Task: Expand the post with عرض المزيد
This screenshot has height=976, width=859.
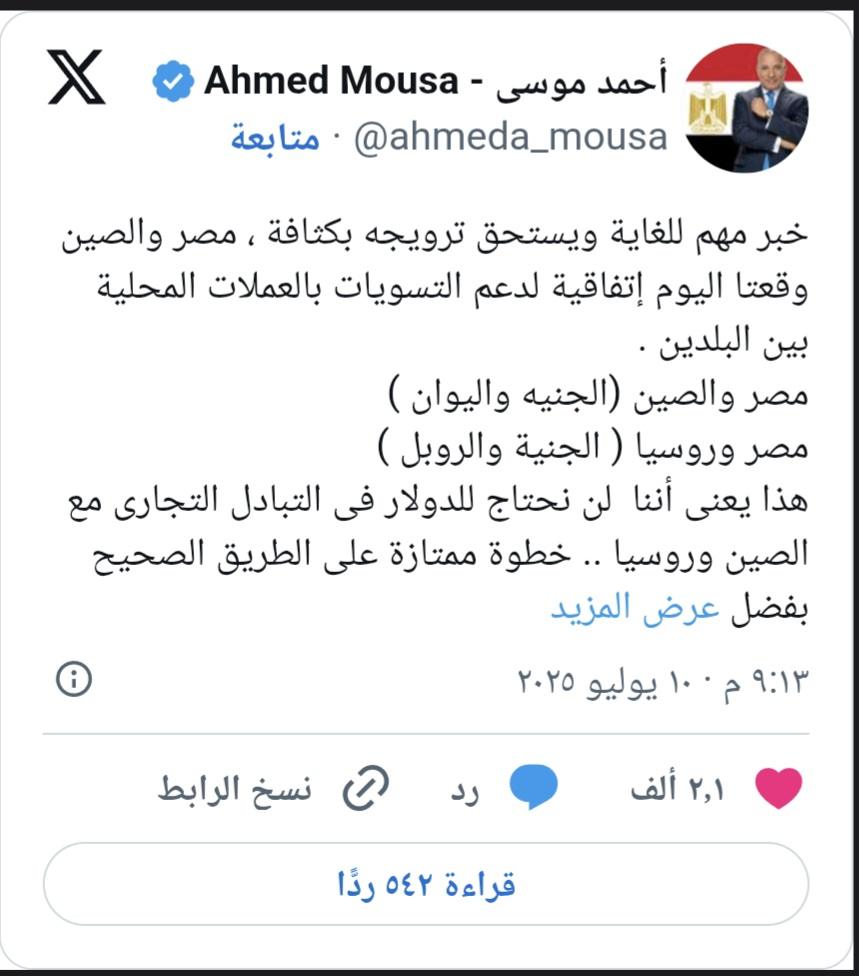Action: pos(635,609)
